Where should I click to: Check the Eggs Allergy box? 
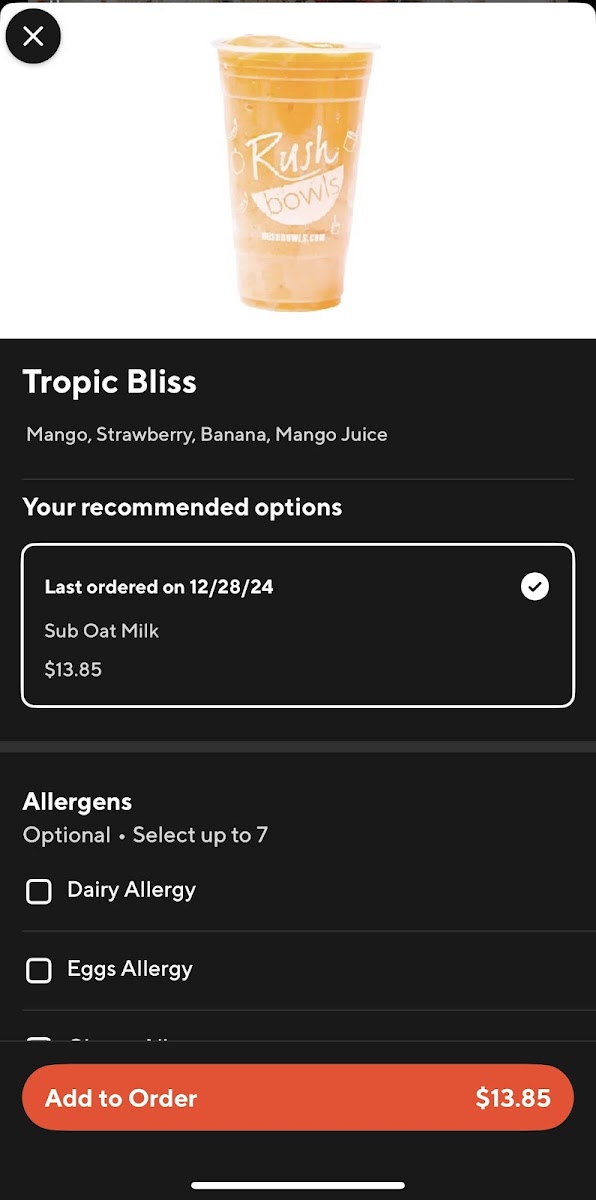(39, 970)
